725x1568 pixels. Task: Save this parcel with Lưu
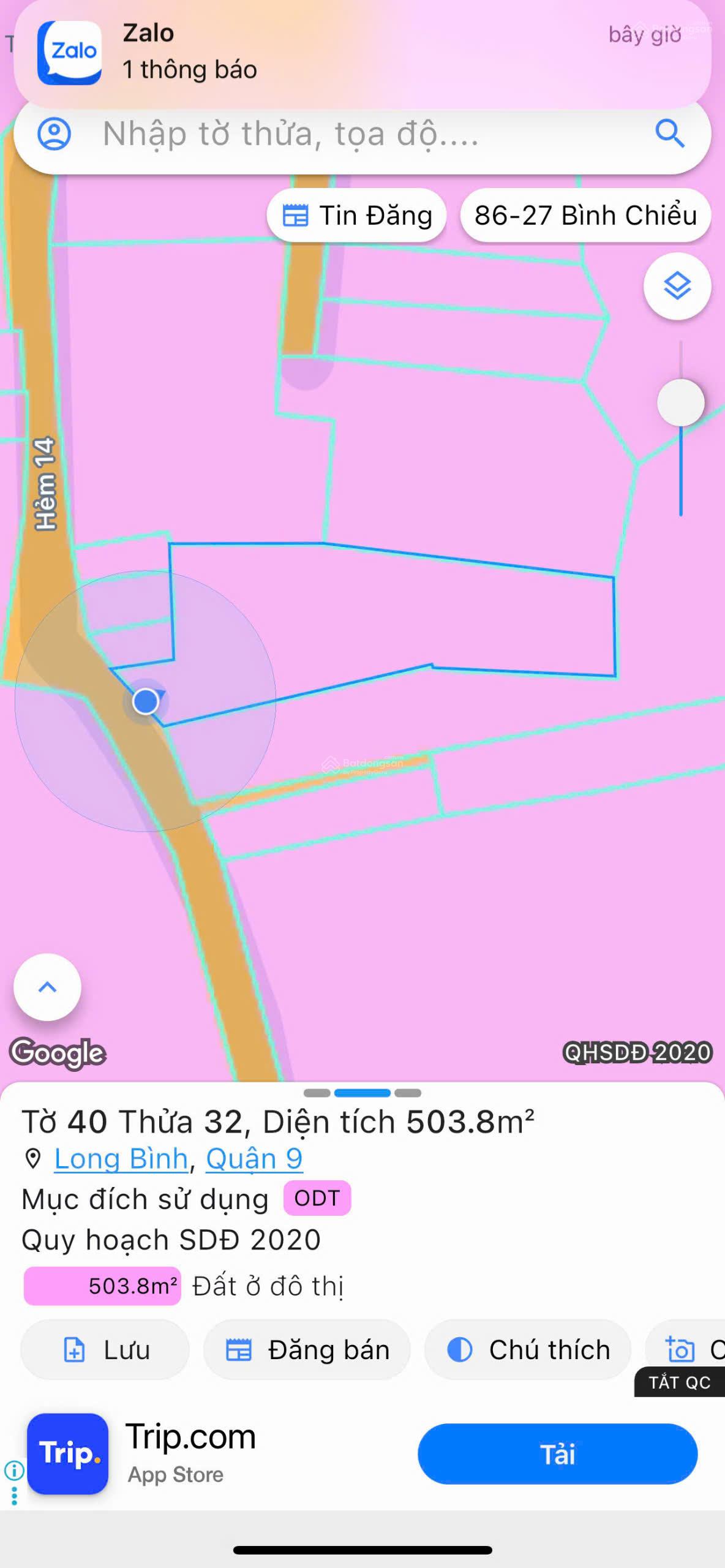tap(105, 1349)
